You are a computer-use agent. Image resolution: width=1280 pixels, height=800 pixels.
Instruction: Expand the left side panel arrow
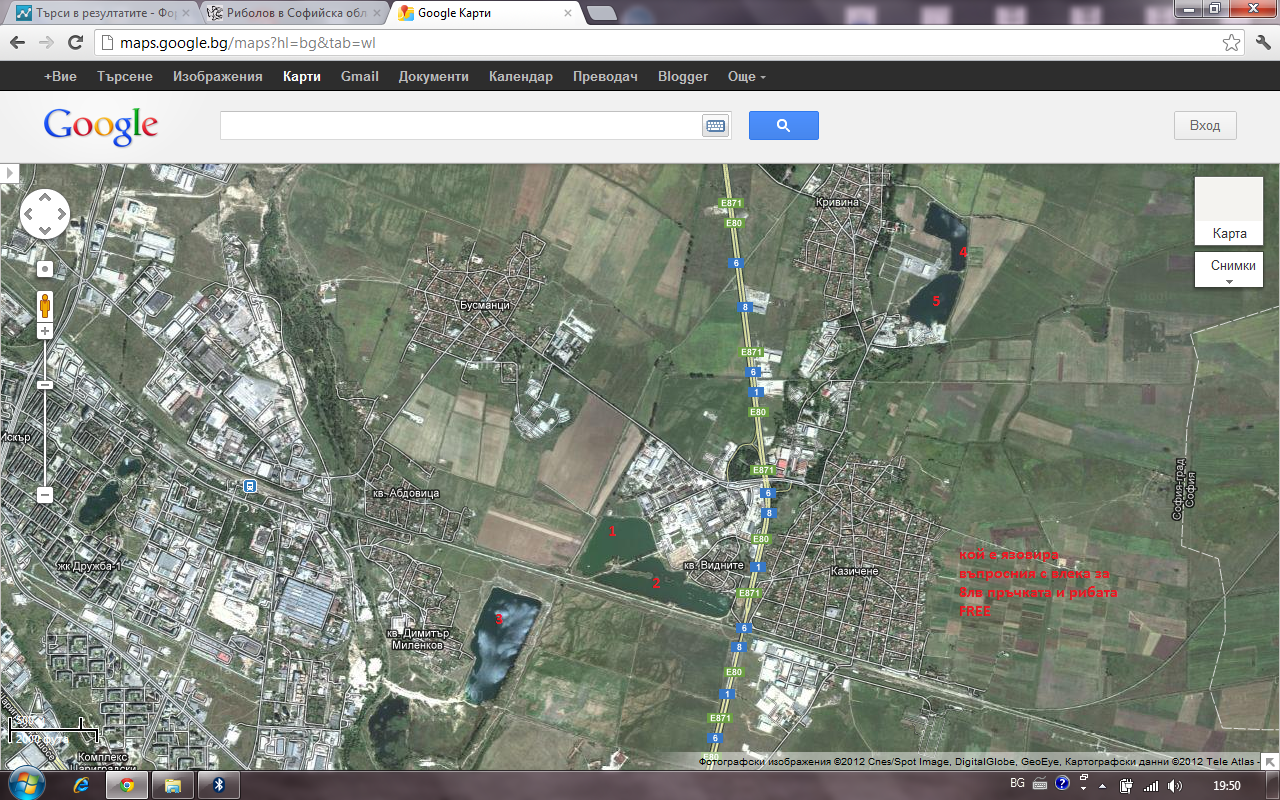coord(9,173)
